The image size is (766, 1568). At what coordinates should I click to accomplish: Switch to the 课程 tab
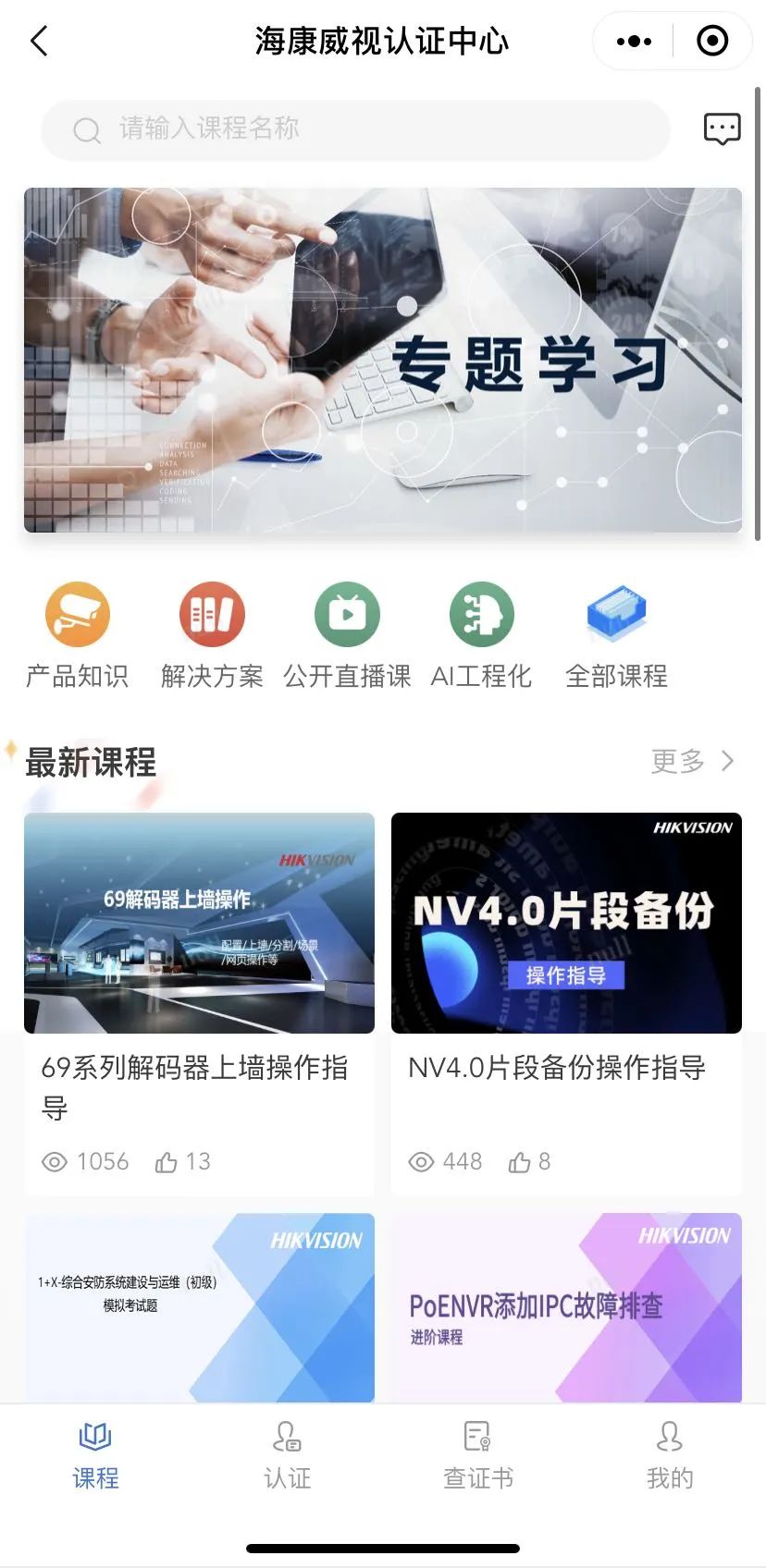pyautogui.click(x=95, y=1455)
